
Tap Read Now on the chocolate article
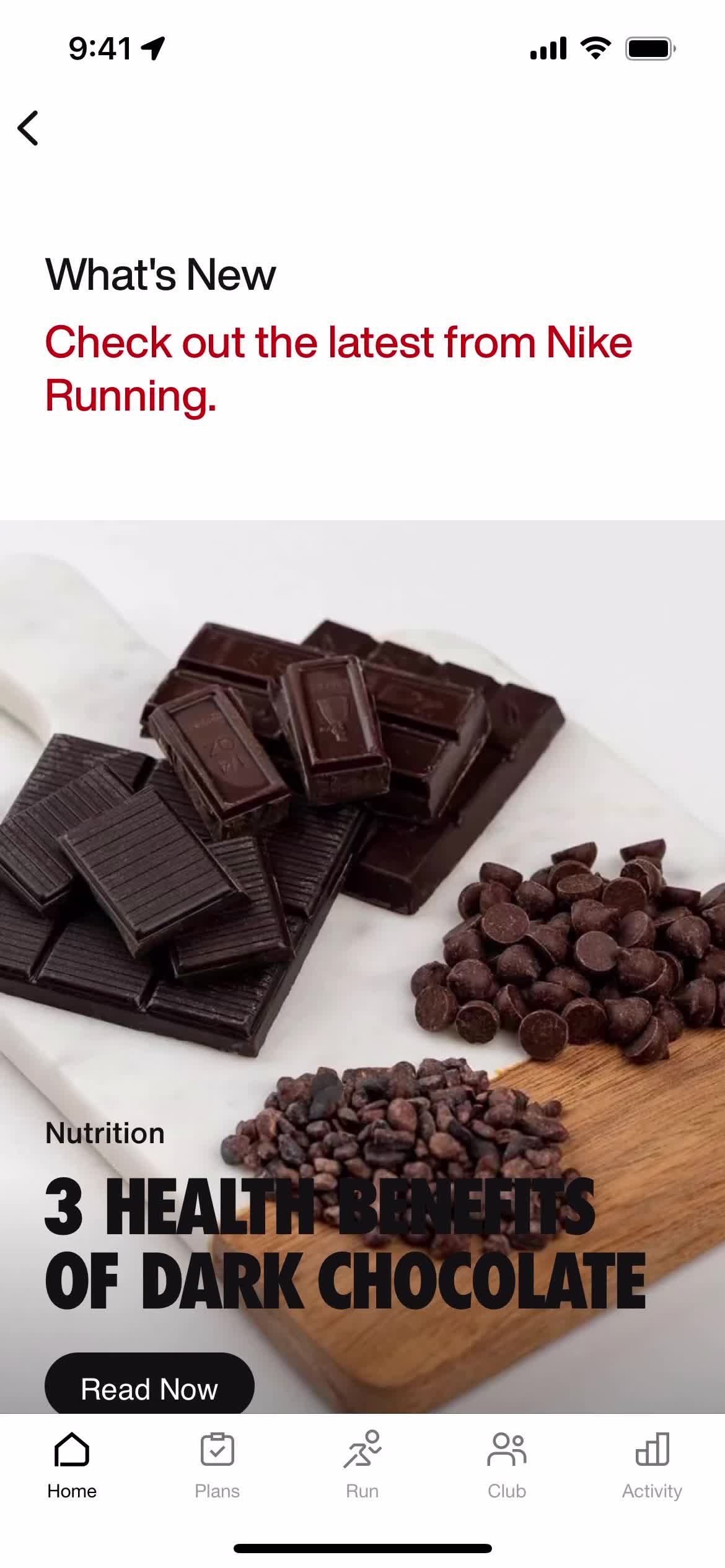tap(149, 1387)
